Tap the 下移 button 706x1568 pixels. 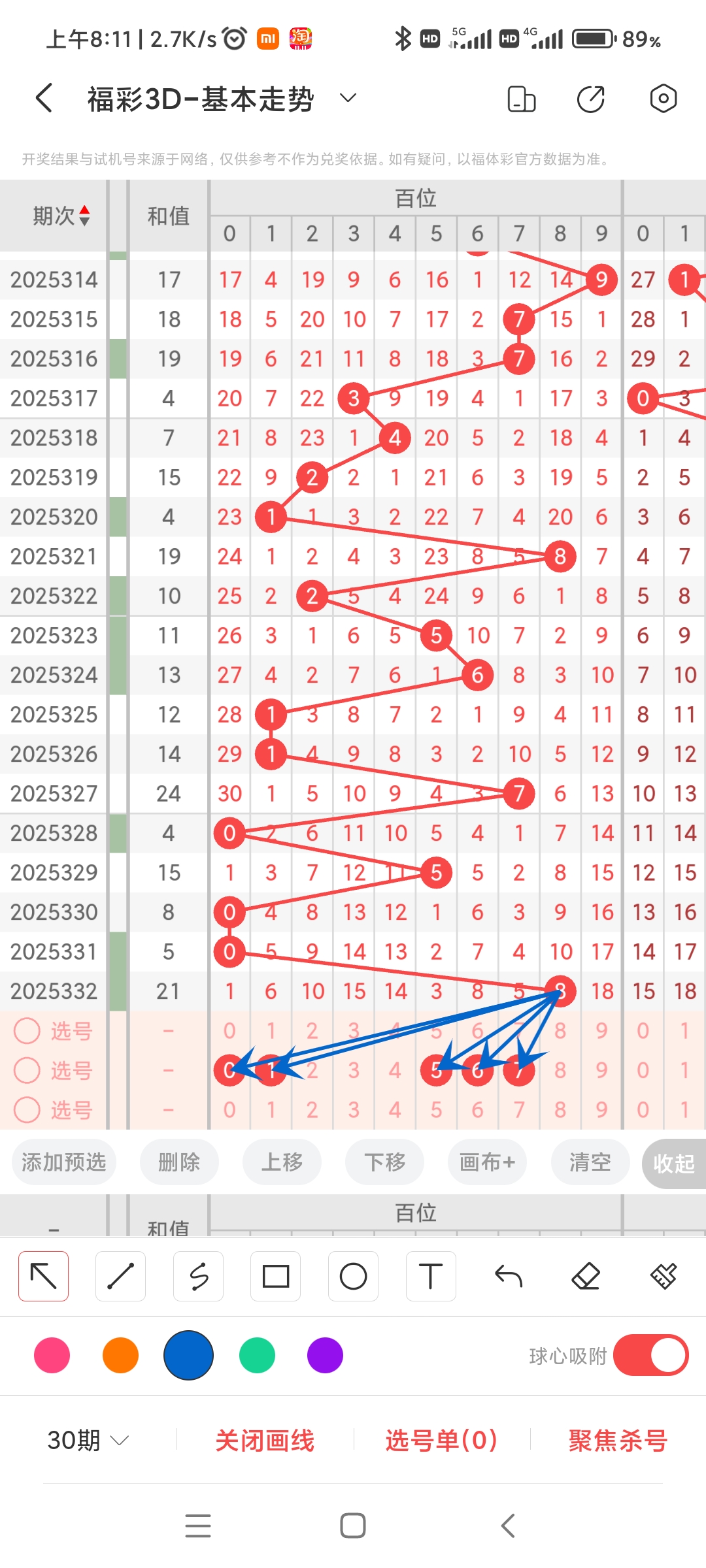[384, 1162]
